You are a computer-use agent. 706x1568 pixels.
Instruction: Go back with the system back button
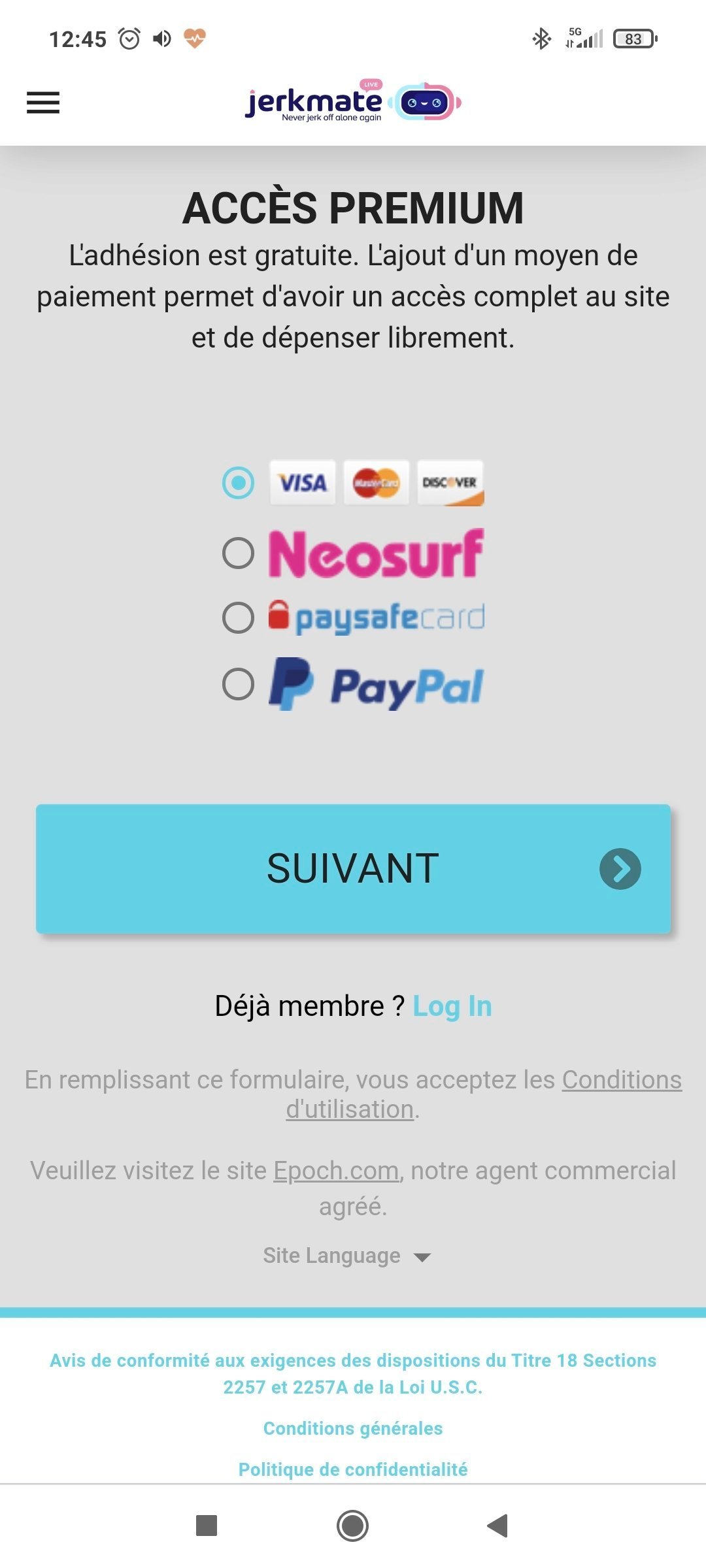click(x=498, y=1526)
